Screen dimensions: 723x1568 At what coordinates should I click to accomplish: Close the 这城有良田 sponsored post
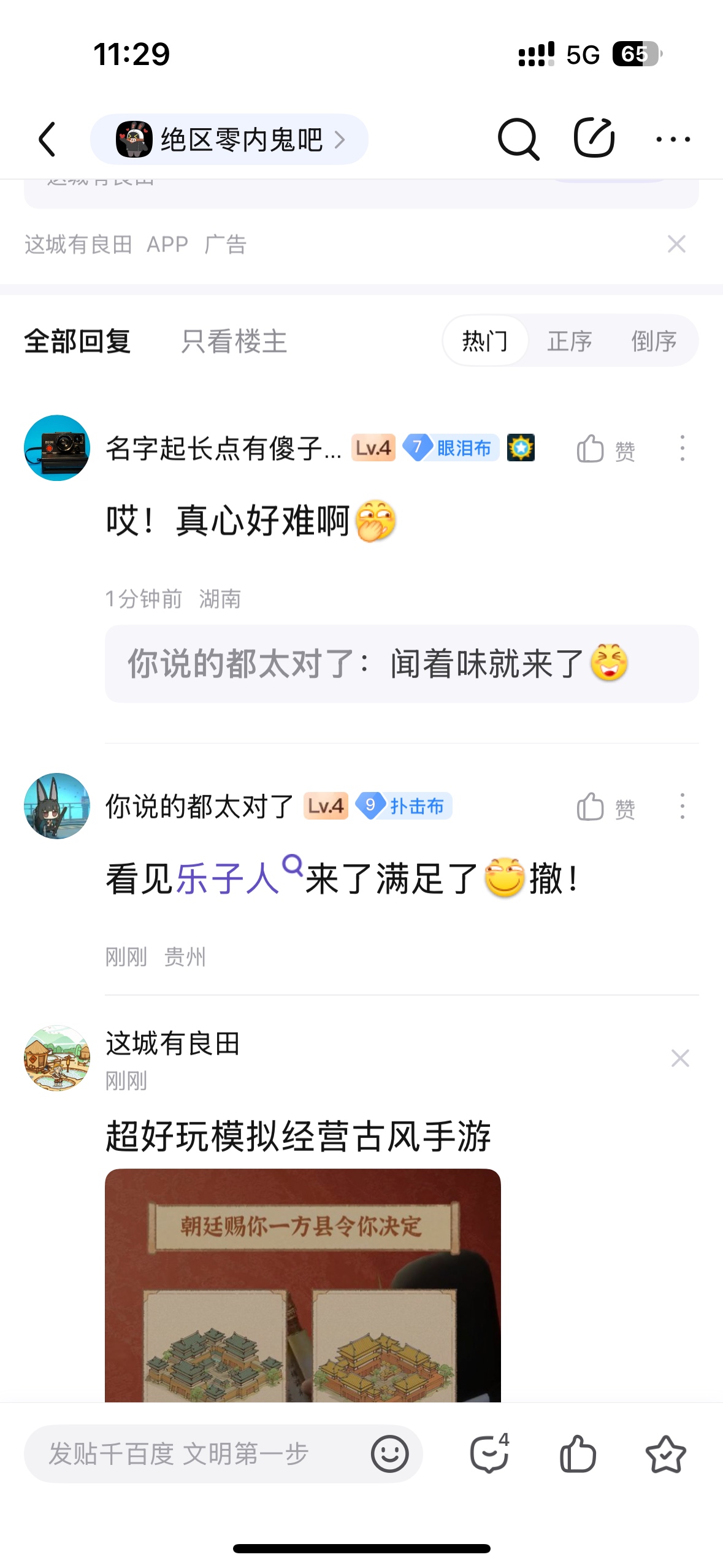680,1058
